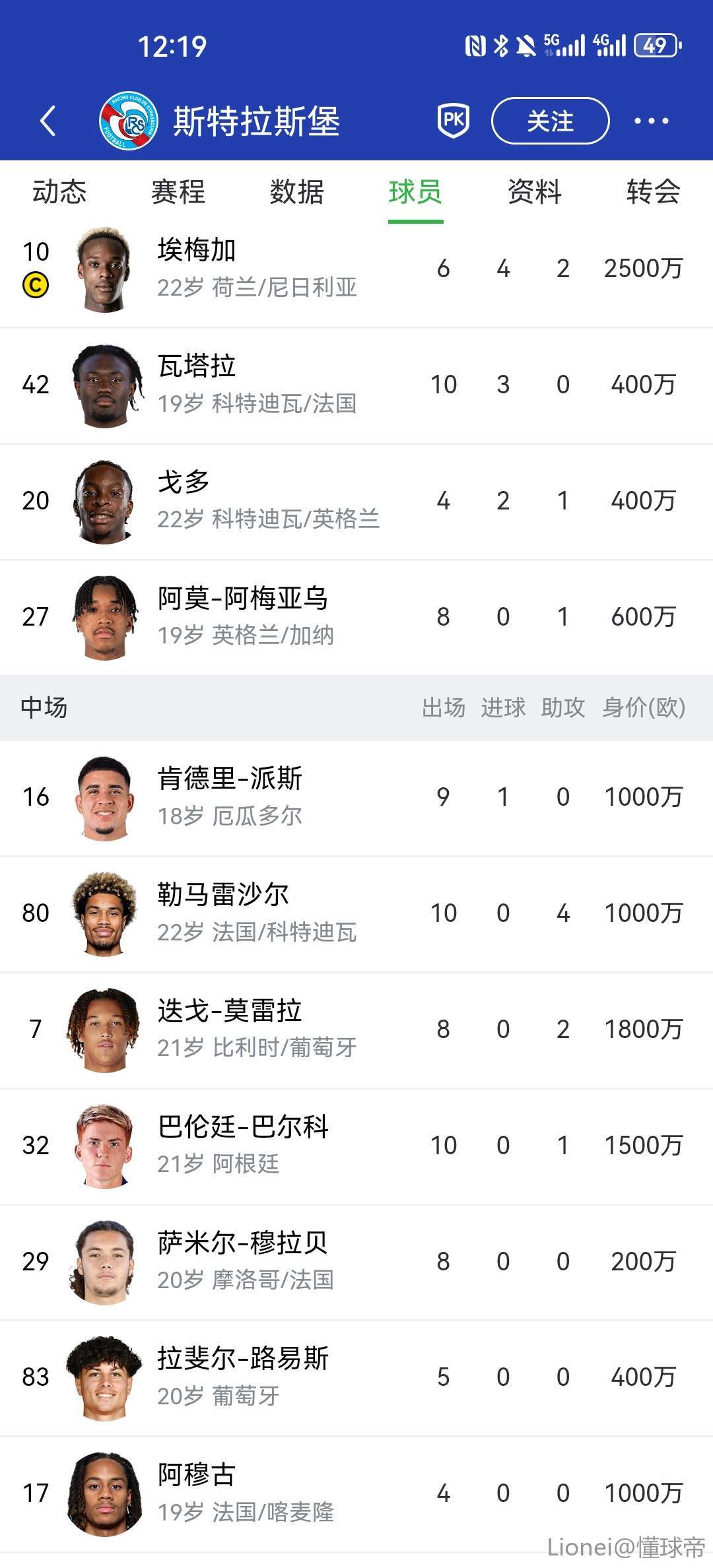This screenshot has width=713, height=1568.
Task: Select the 阿莫-阿梅亚乌 player row
Action: point(356,617)
